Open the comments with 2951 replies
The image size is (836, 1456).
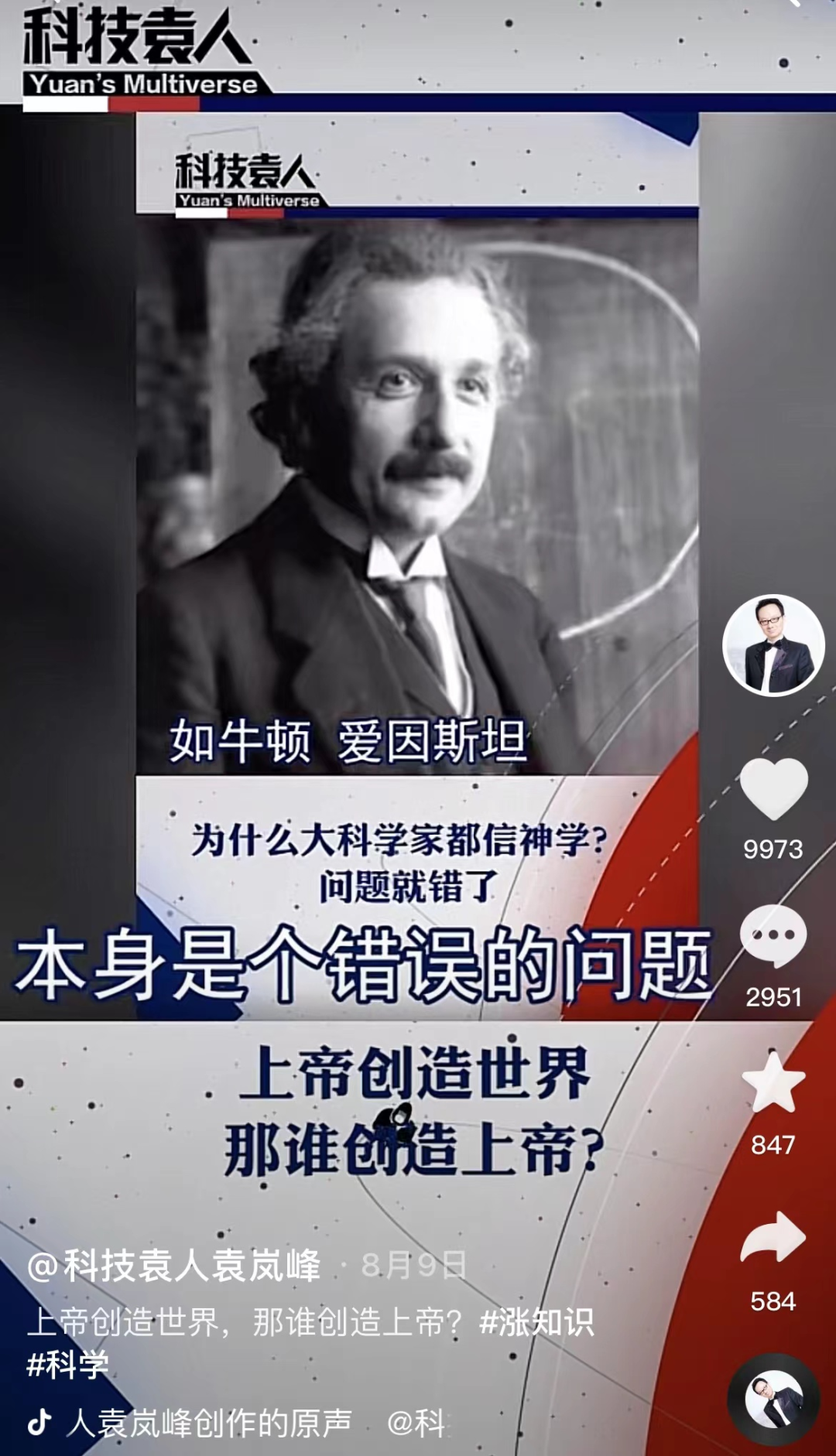(773, 935)
